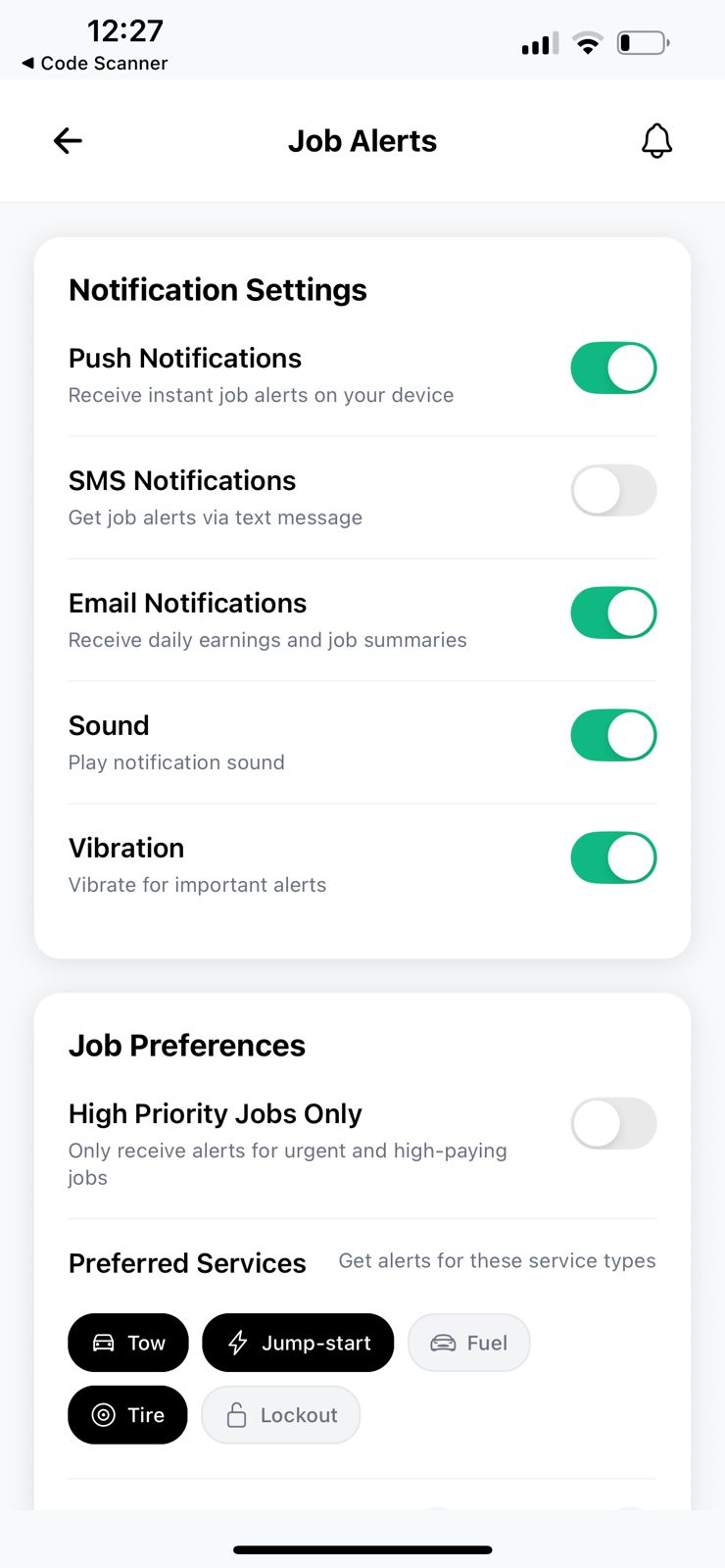Image resolution: width=725 pixels, height=1568 pixels.
Task: Enable High Priority Jobs Only
Action: (x=613, y=1123)
